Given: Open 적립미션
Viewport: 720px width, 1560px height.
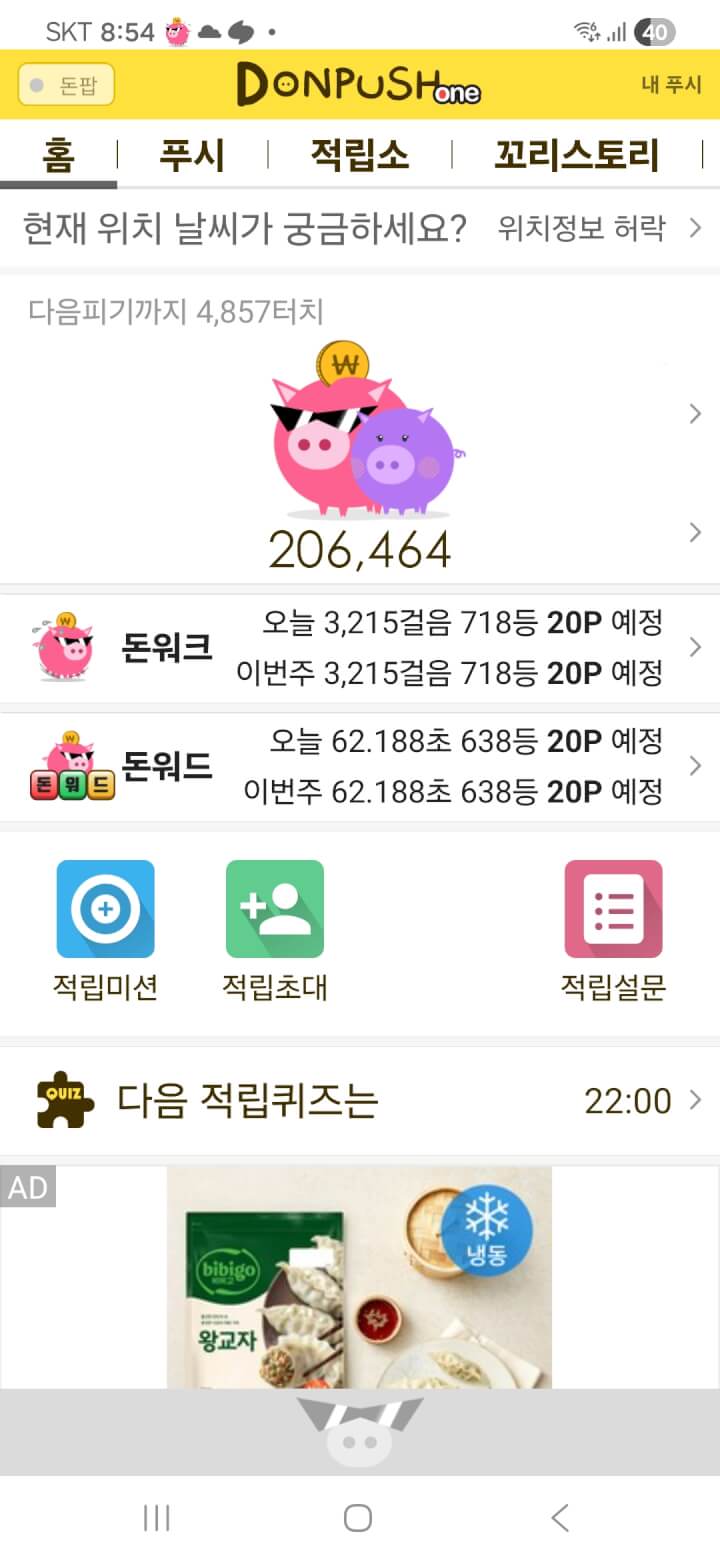Looking at the screenshot, I should pos(105,930).
